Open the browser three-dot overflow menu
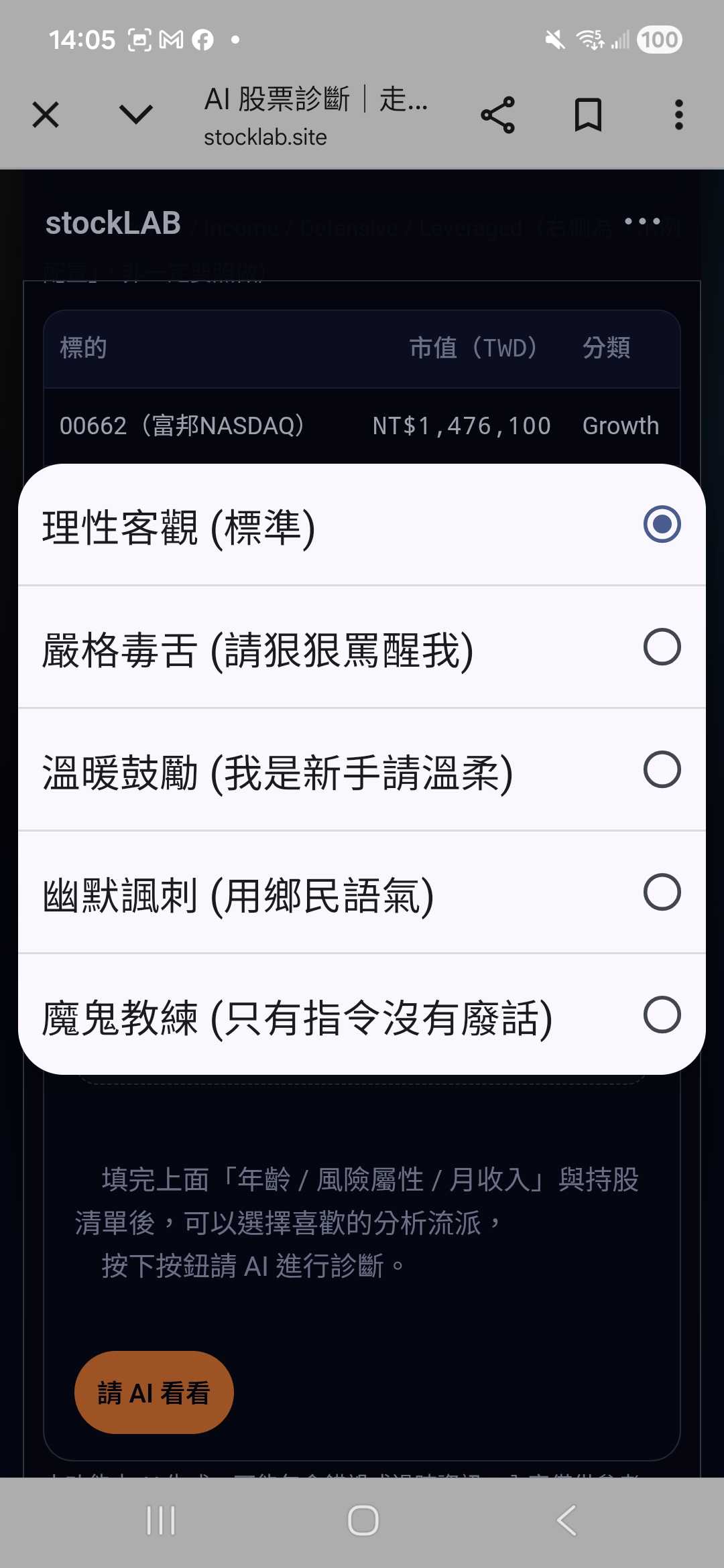724x1568 pixels. point(679,114)
